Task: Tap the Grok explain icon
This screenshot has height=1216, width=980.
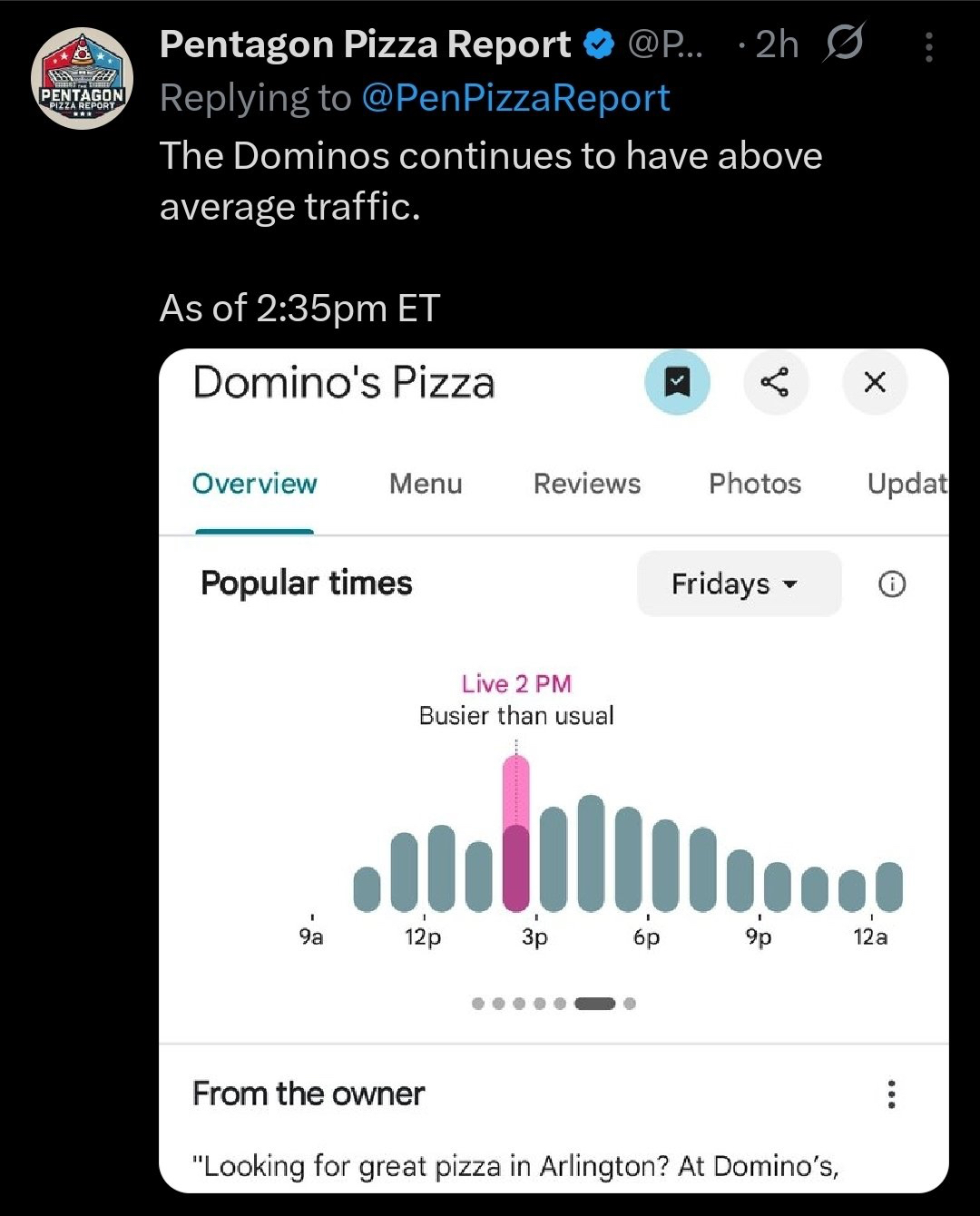Action: (844, 44)
